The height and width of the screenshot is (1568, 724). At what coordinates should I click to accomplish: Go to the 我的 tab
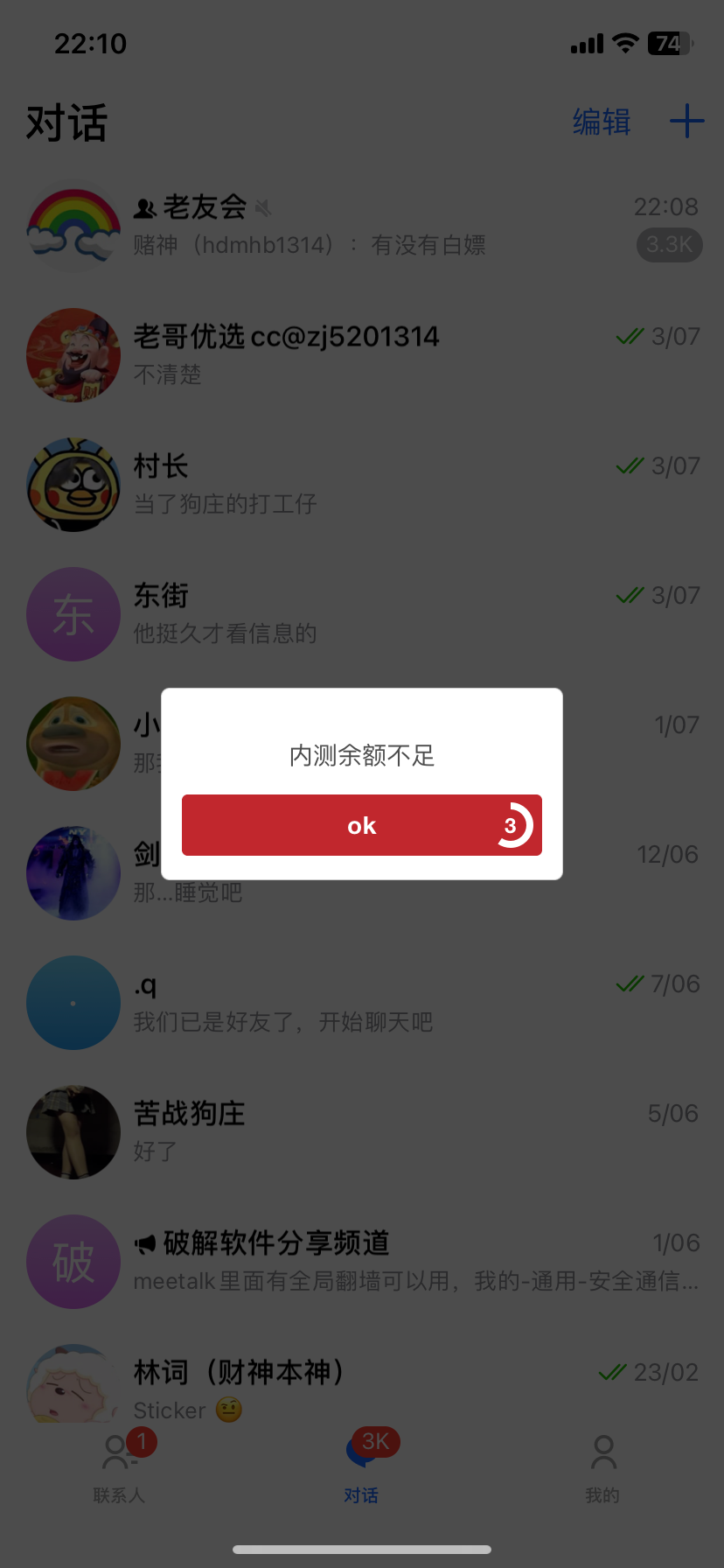click(x=602, y=1468)
